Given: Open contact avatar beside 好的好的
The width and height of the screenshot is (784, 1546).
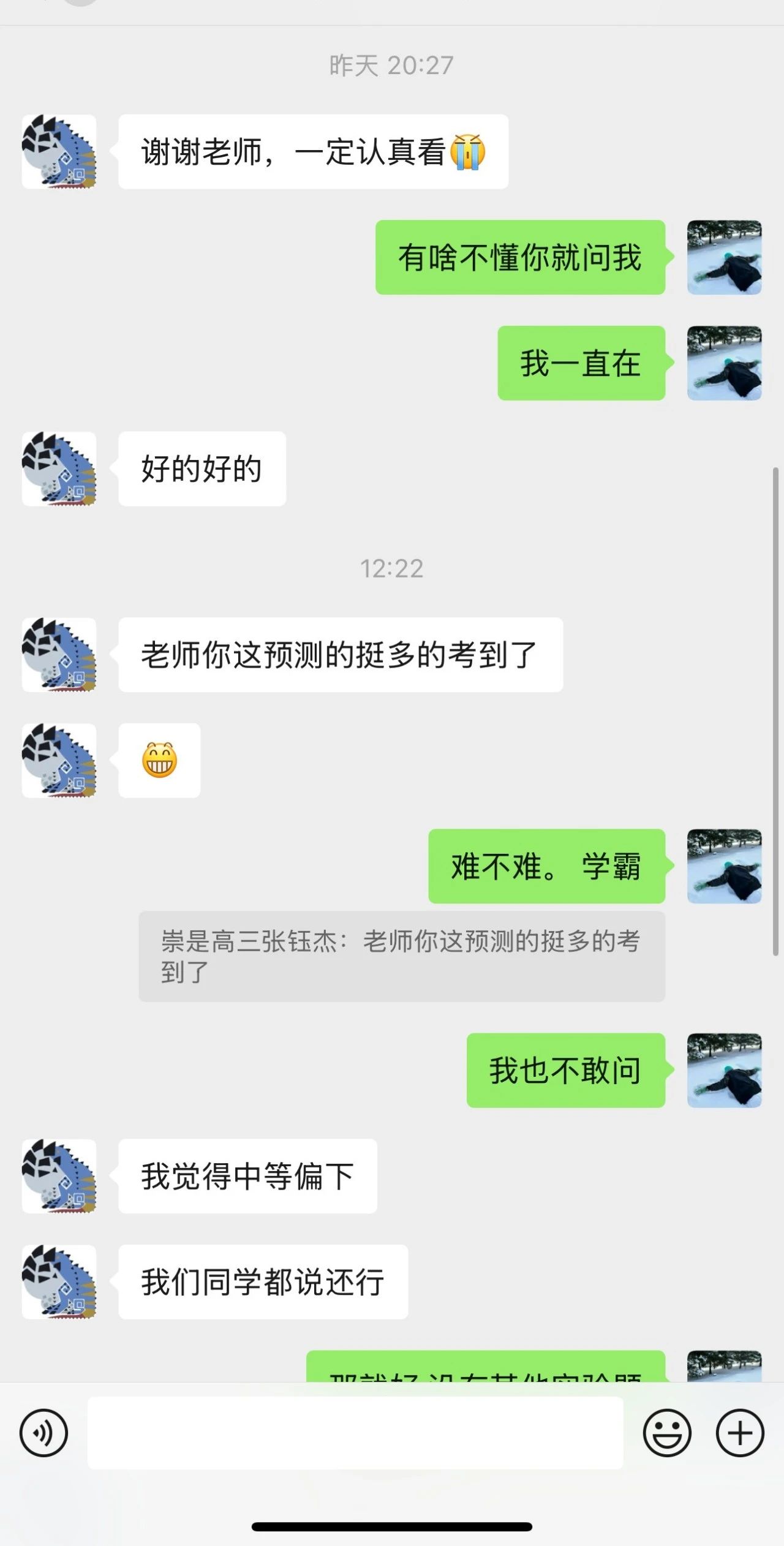Looking at the screenshot, I should (x=59, y=469).
